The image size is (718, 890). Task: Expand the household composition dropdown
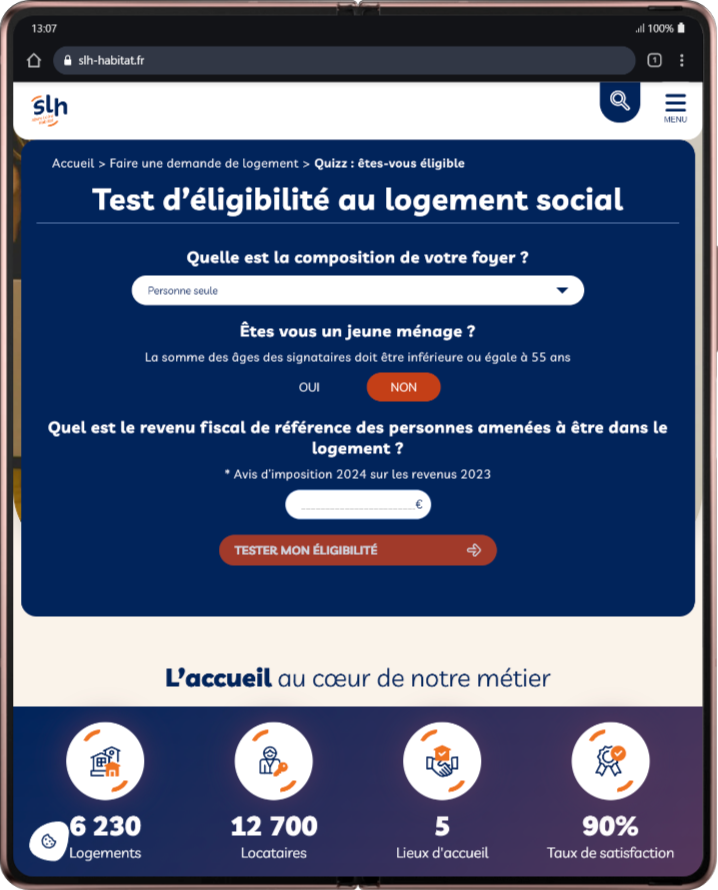point(357,290)
